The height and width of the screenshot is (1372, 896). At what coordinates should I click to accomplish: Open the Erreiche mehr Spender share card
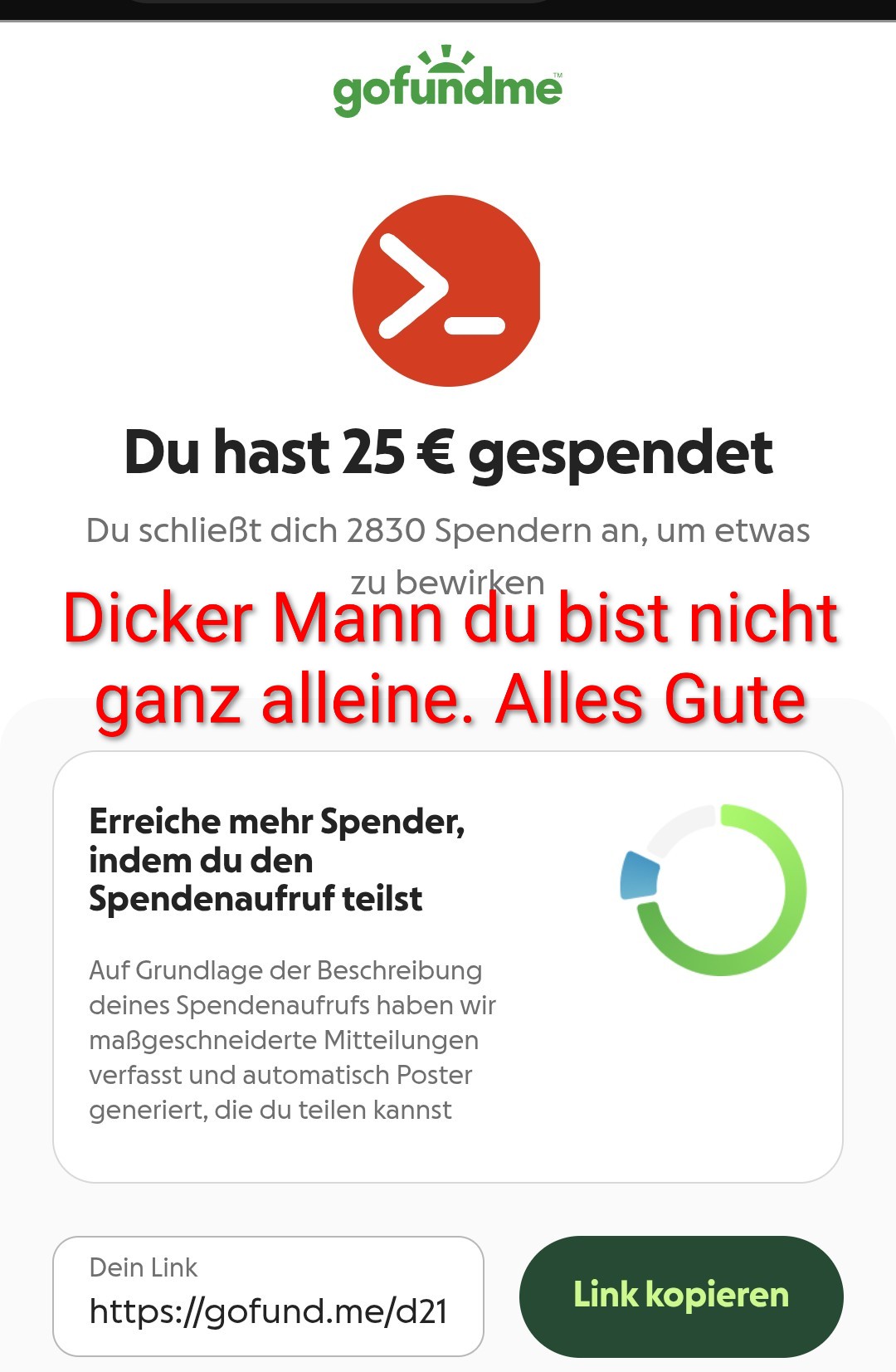447,966
